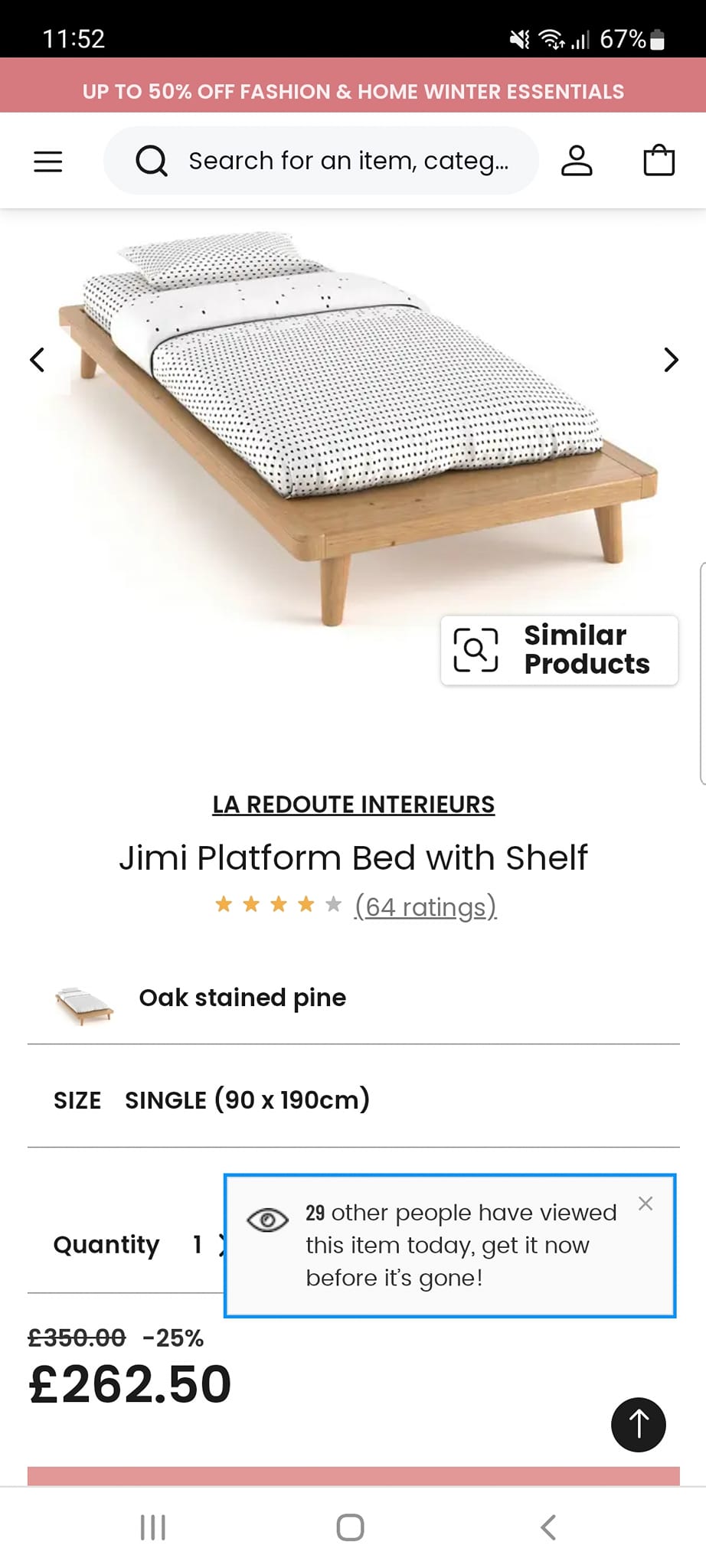Go back using the system navigation bar
706x1568 pixels.
point(548,1527)
